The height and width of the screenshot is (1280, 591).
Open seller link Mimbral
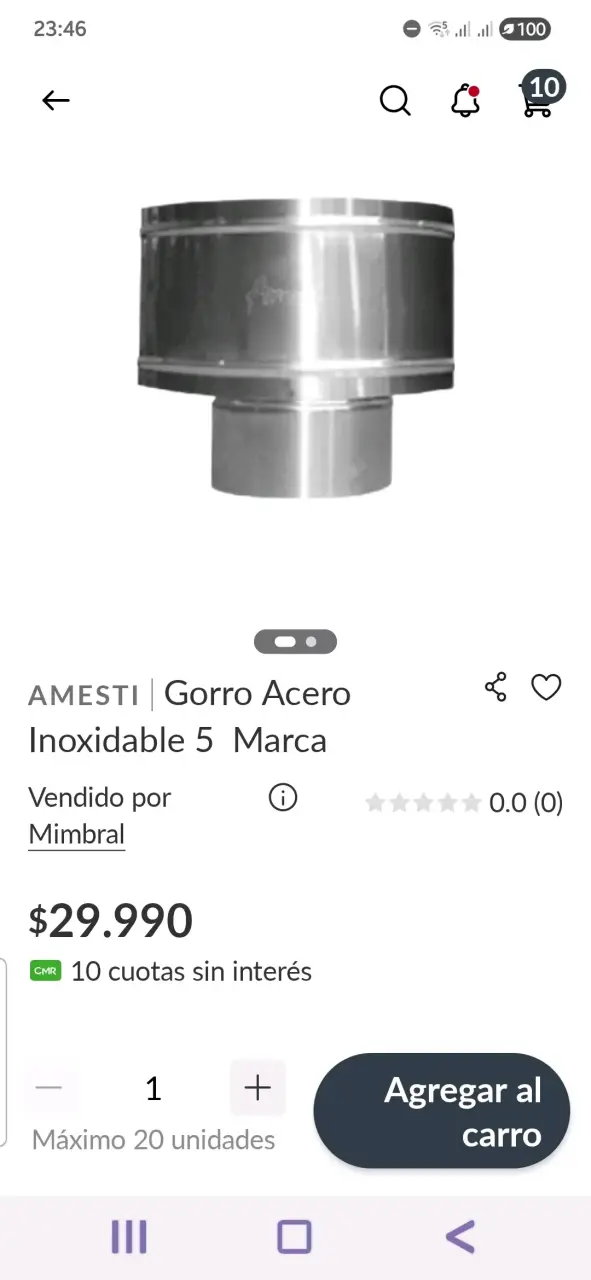coord(77,834)
